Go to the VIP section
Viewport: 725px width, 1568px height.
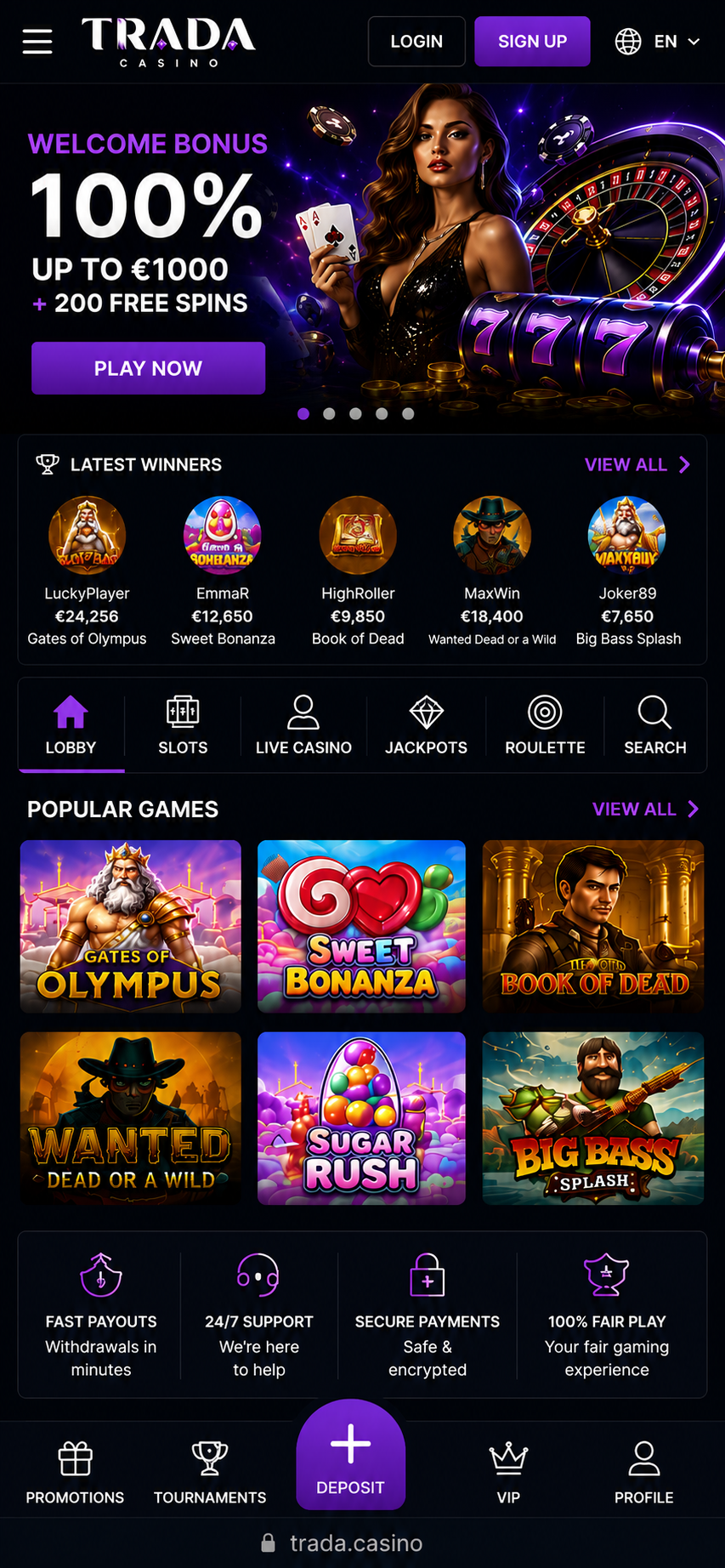(508, 1473)
